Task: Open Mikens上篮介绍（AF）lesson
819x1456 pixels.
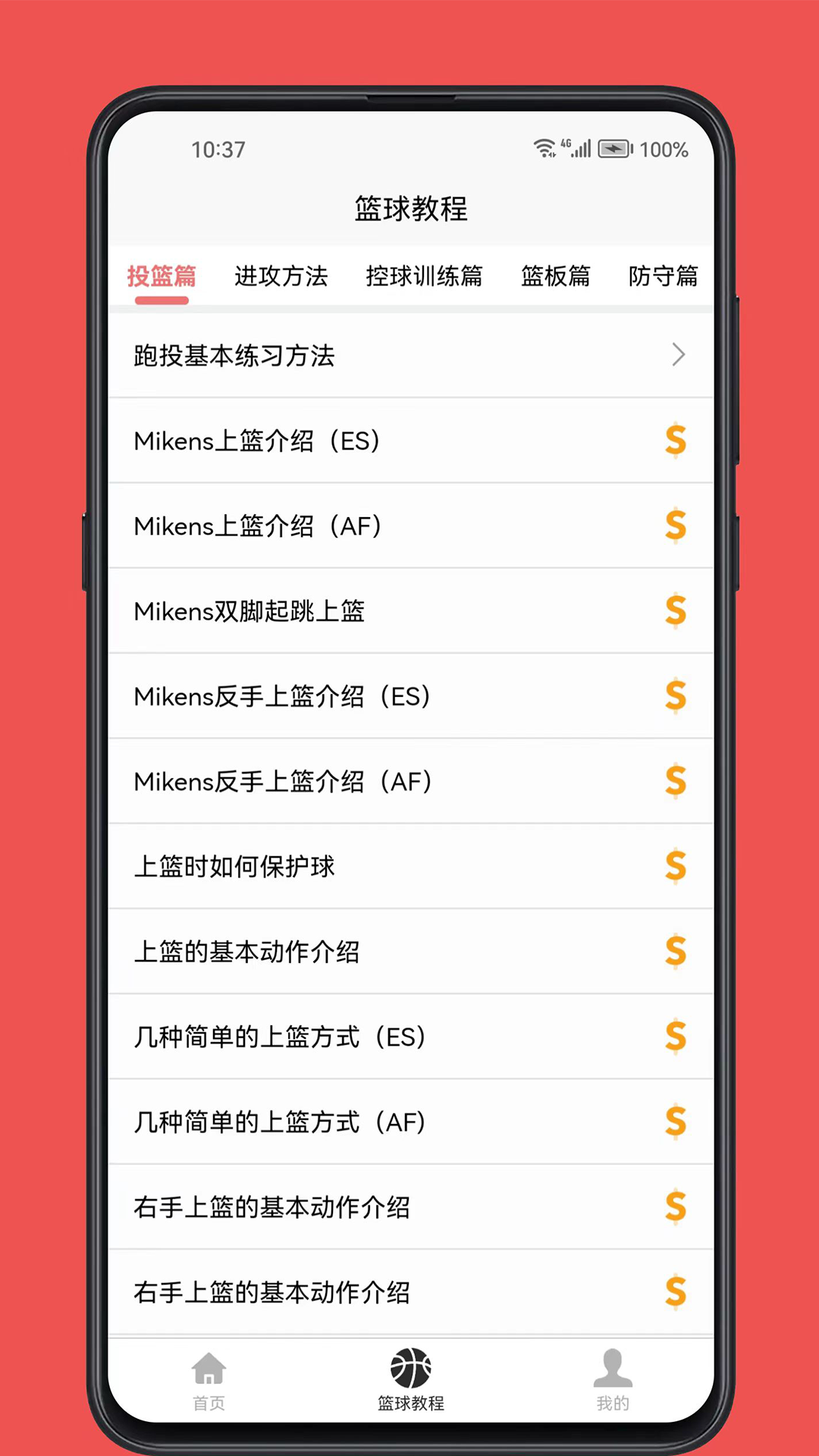Action: pos(409,526)
